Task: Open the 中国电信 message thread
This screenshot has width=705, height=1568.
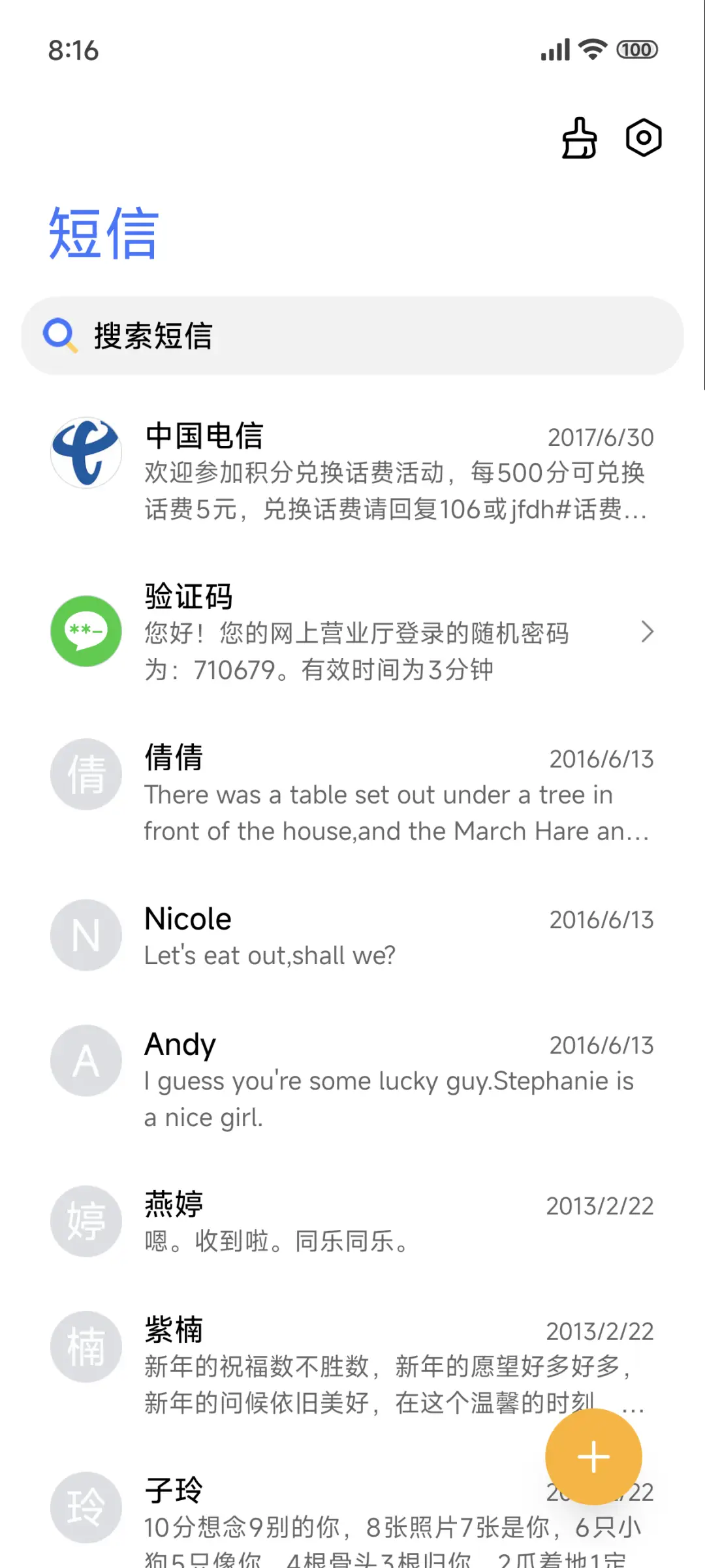Action: tap(352, 472)
